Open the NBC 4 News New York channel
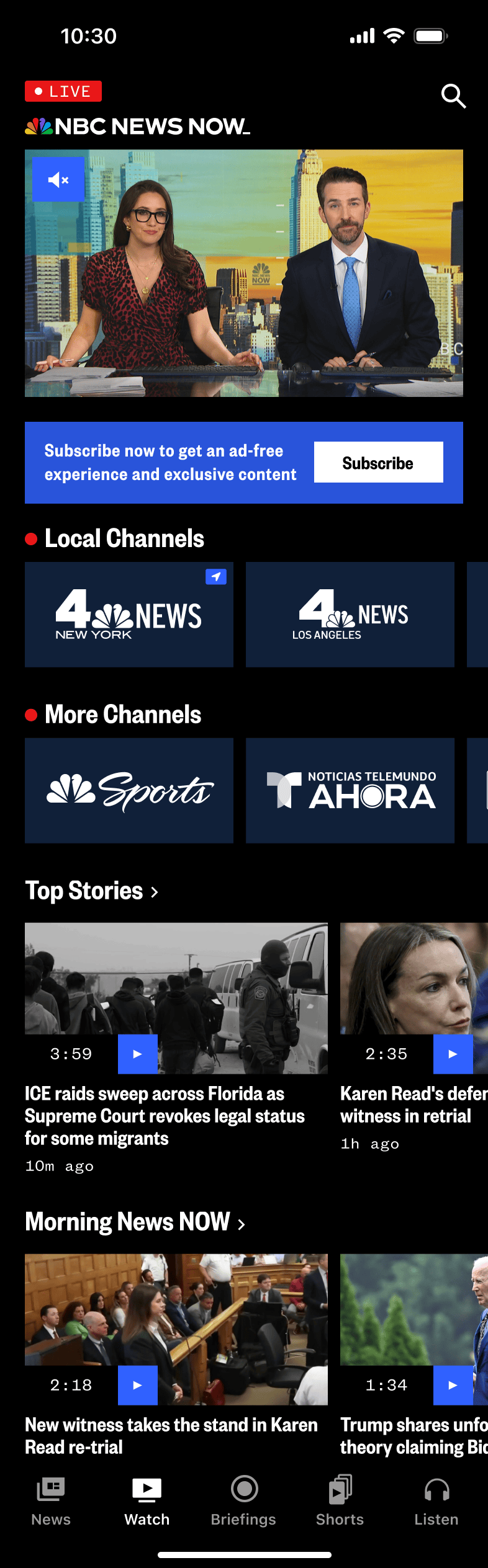The image size is (488, 1568). pos(129,615)
